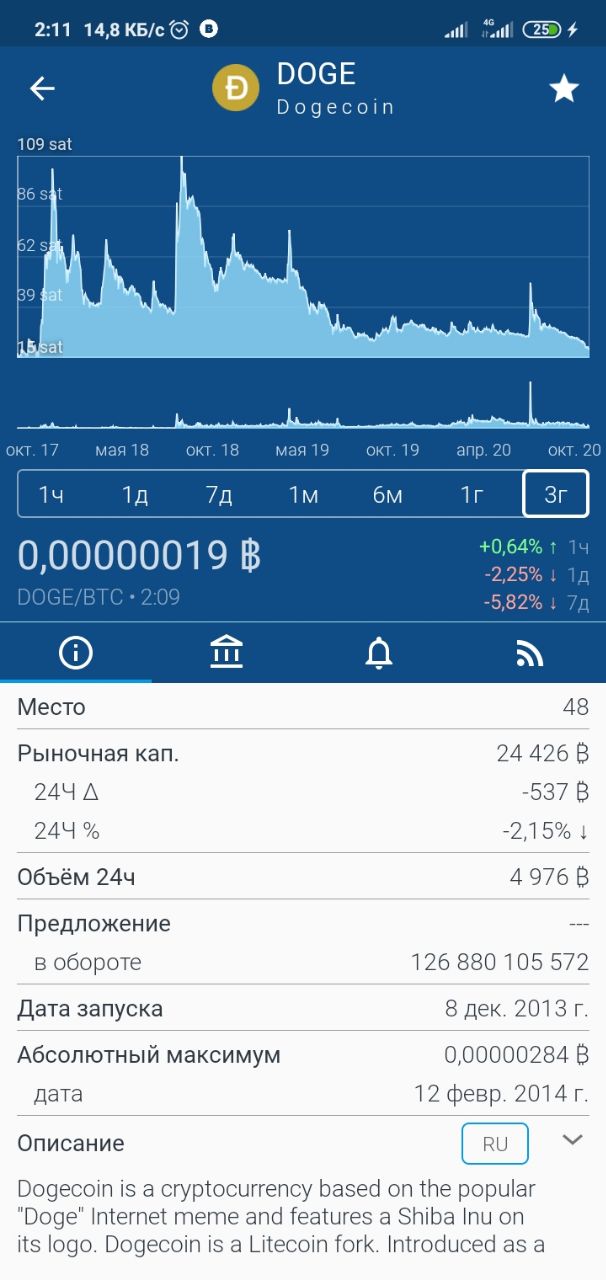The height and width of the screenshot is (1280, 606).
Task: Switch chart to 7д range
Action: [x=219, y=494]
